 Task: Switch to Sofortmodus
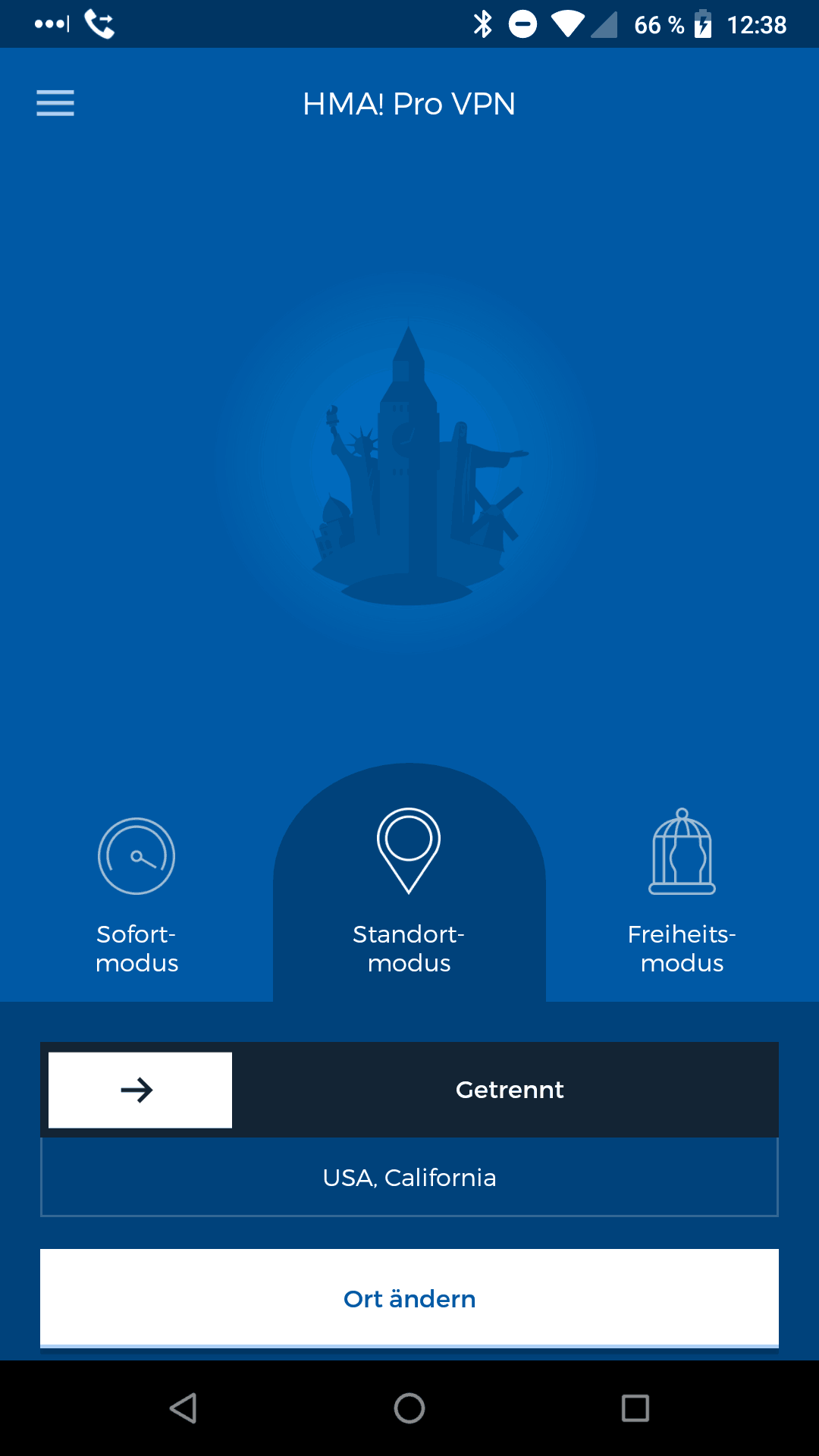pos(136,896)
